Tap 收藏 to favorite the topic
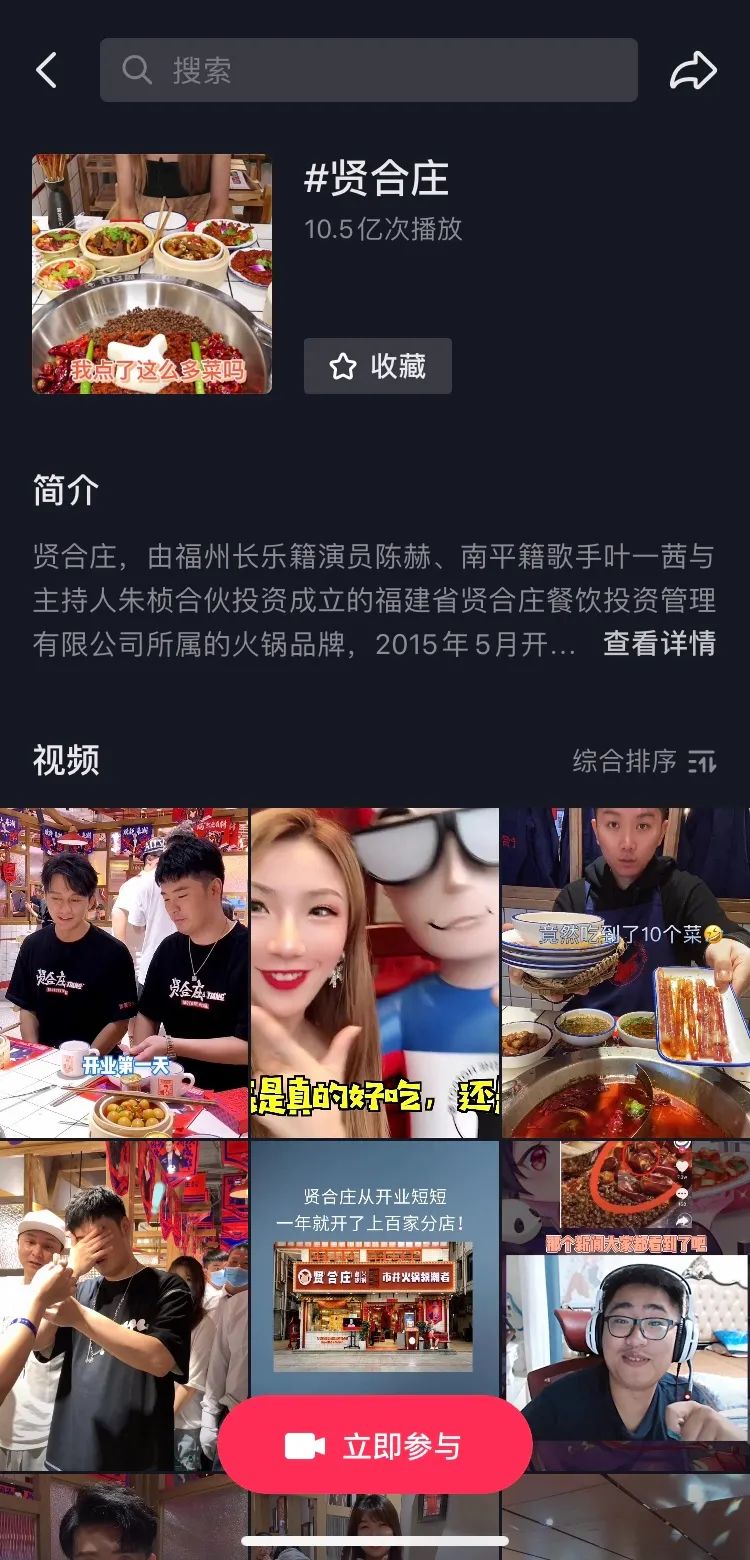The width and height of the screenshot is (750, 1560). pos(378,366)
